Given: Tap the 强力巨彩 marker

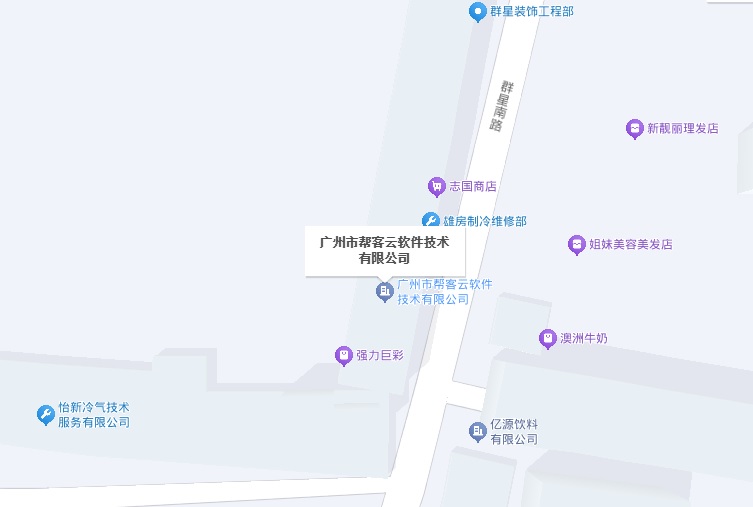Looking at the screenshot, I should [x=343, y=355].
